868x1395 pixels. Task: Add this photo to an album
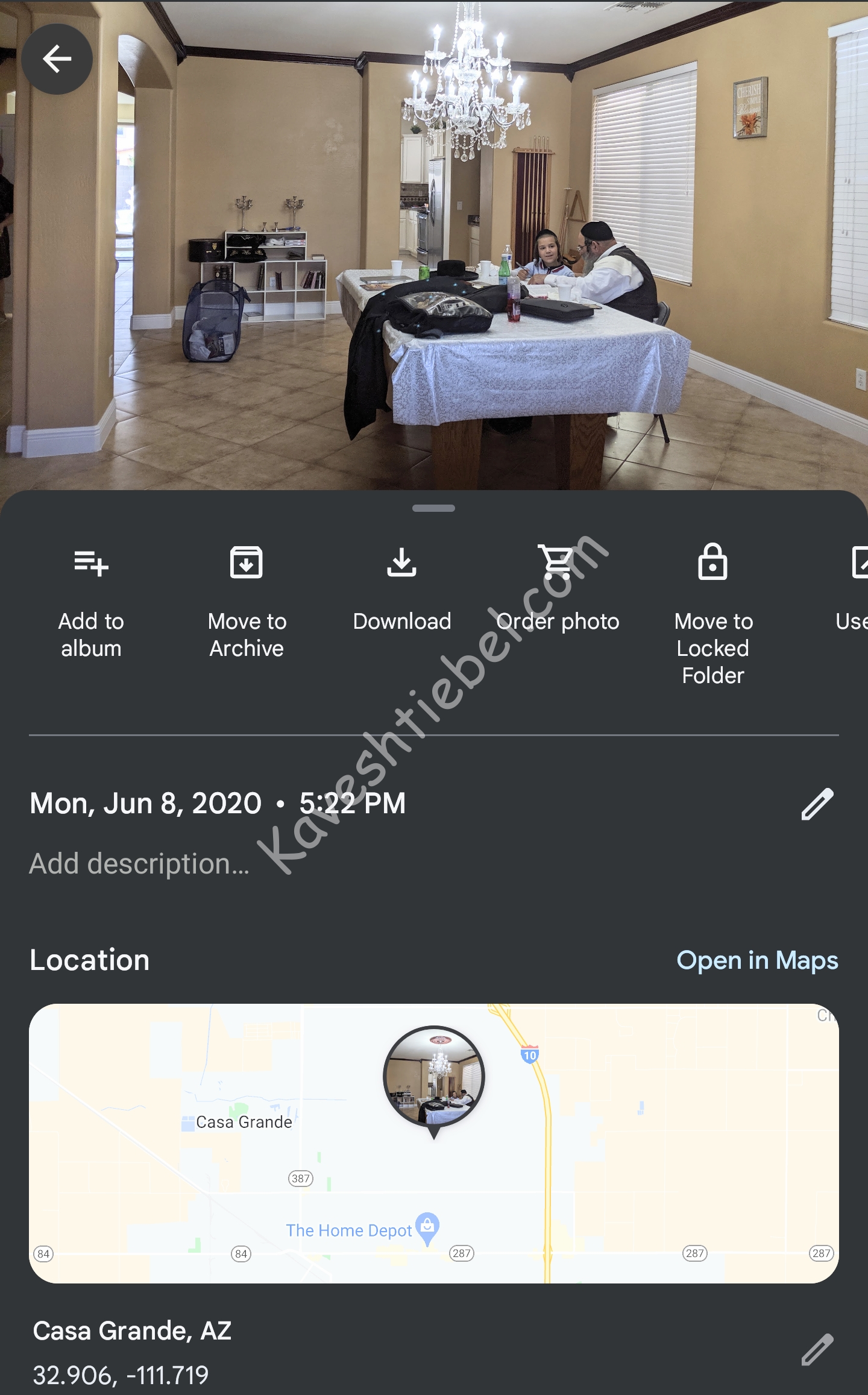[91, 600]
